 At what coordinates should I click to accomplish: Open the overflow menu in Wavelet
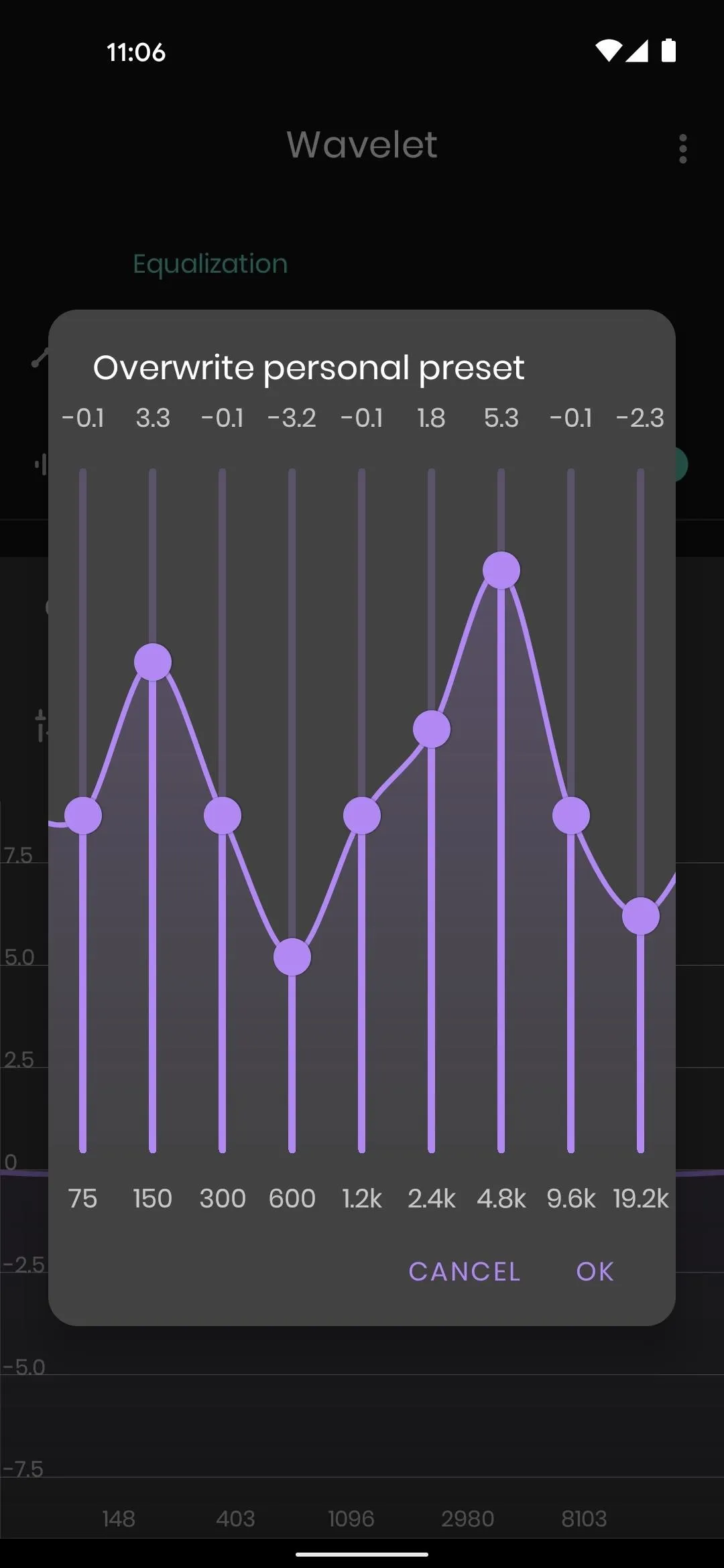pos(683,148)
